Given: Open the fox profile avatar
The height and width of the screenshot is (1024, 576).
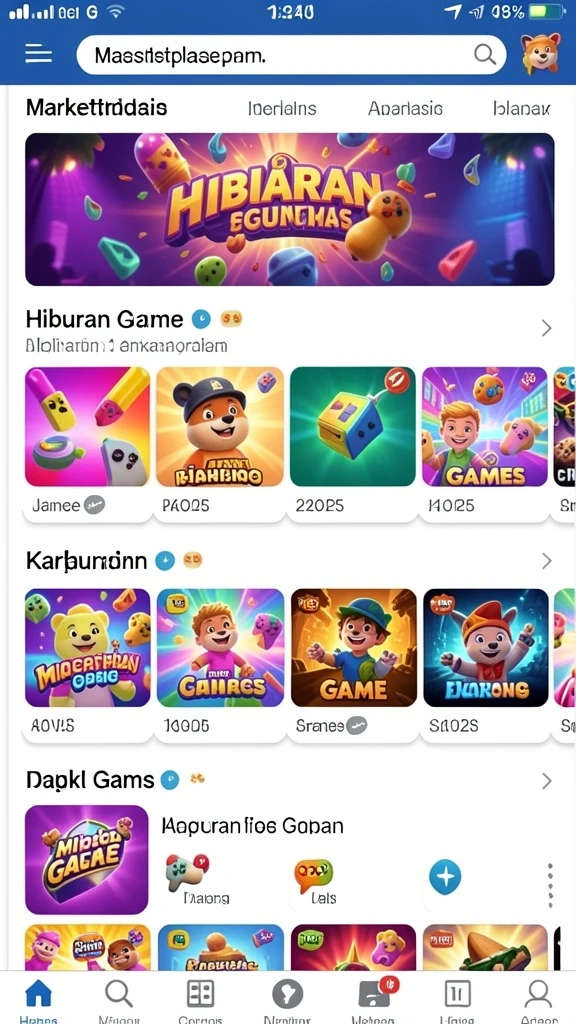Looking at the screenshot, I should coord(541,54).
